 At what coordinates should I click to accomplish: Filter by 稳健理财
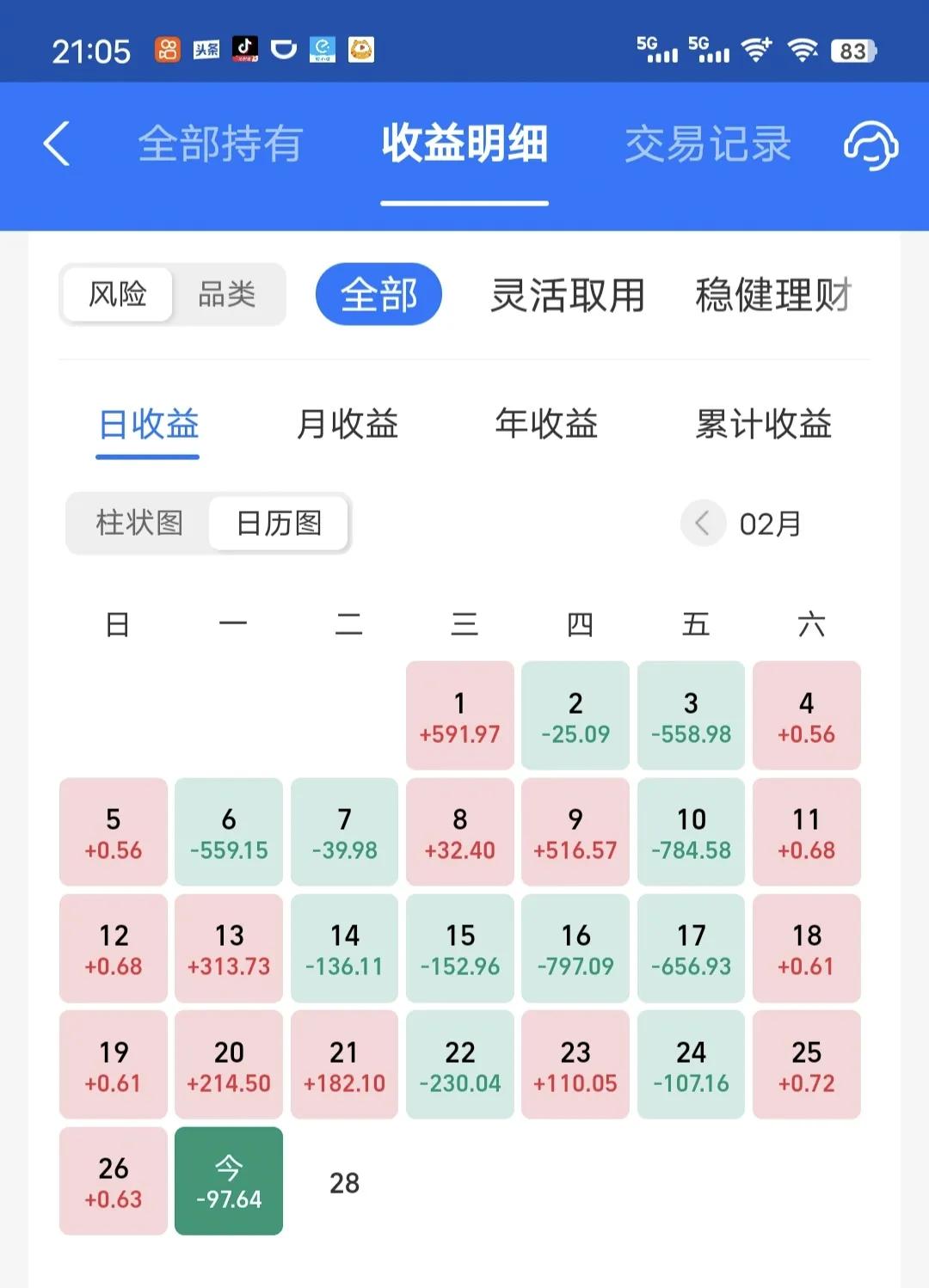772,295
